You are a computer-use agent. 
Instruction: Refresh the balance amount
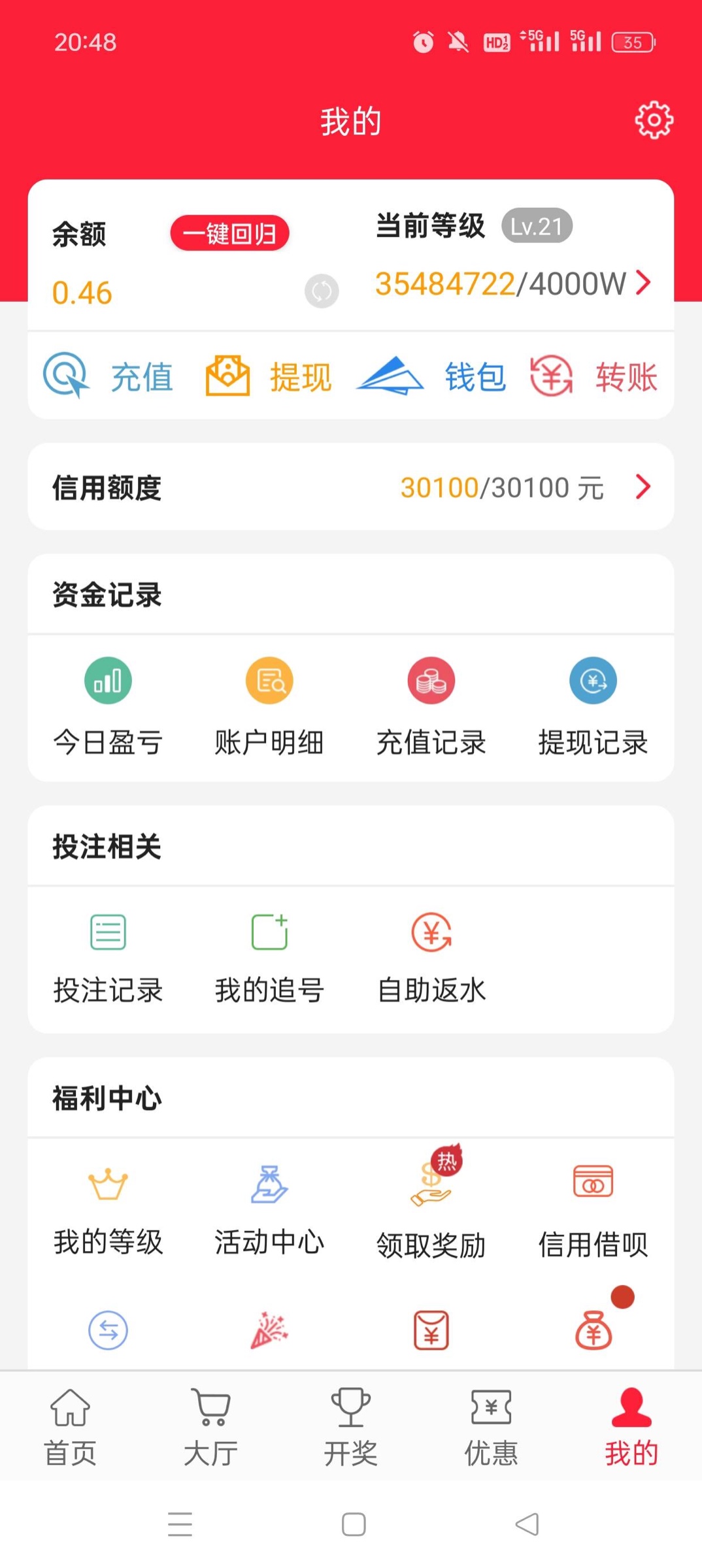tap(322, 291)
